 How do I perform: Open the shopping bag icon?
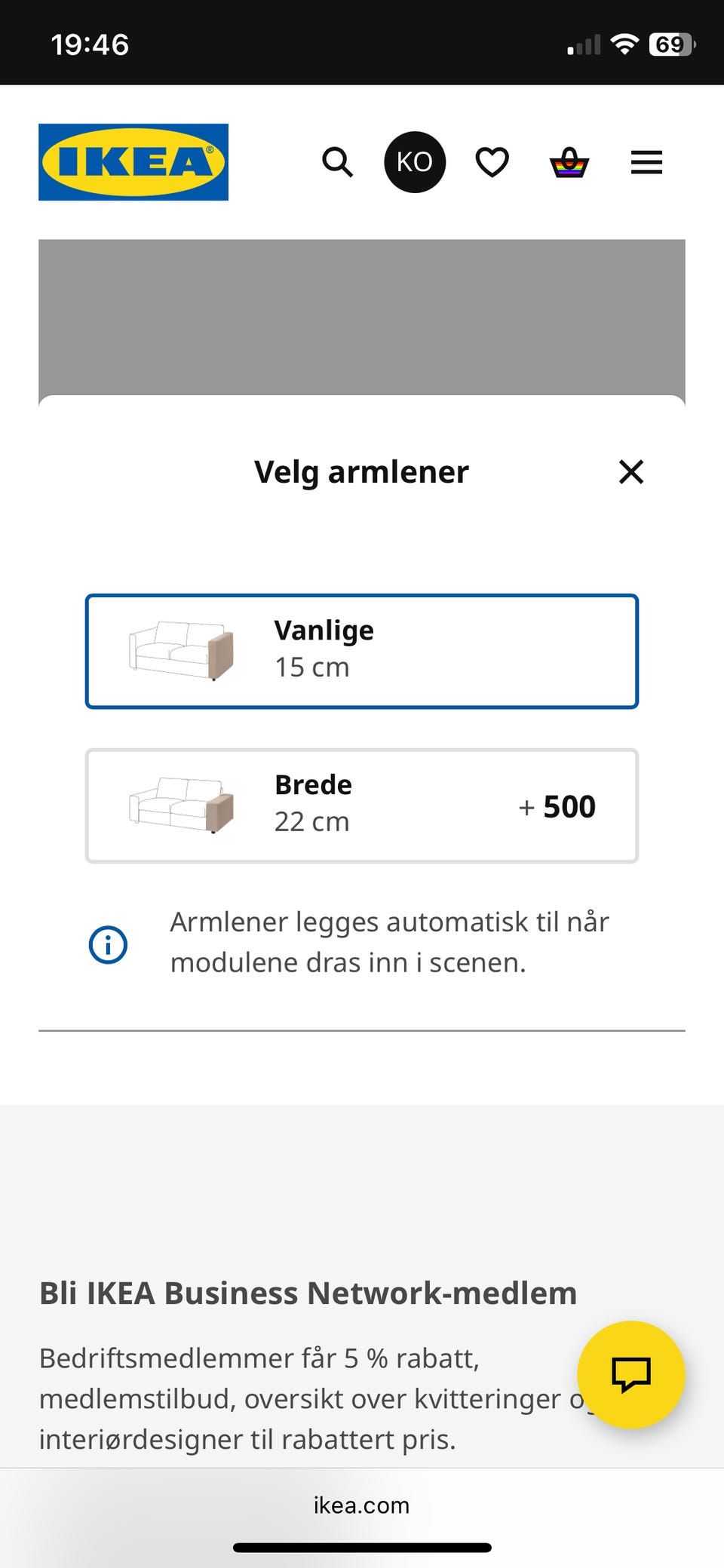pos(569,161)
